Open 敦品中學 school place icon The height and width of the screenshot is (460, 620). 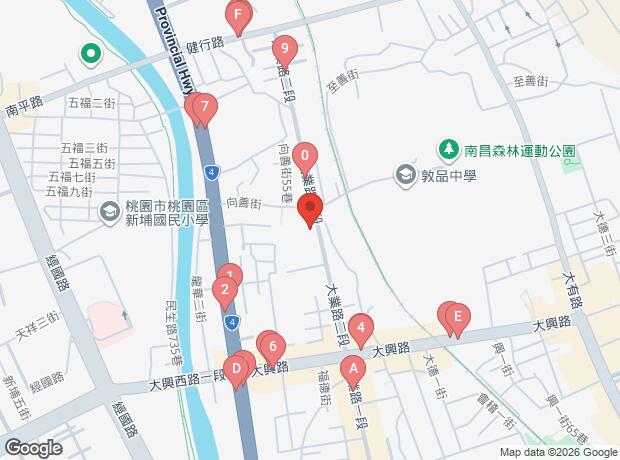pos(405,175)
